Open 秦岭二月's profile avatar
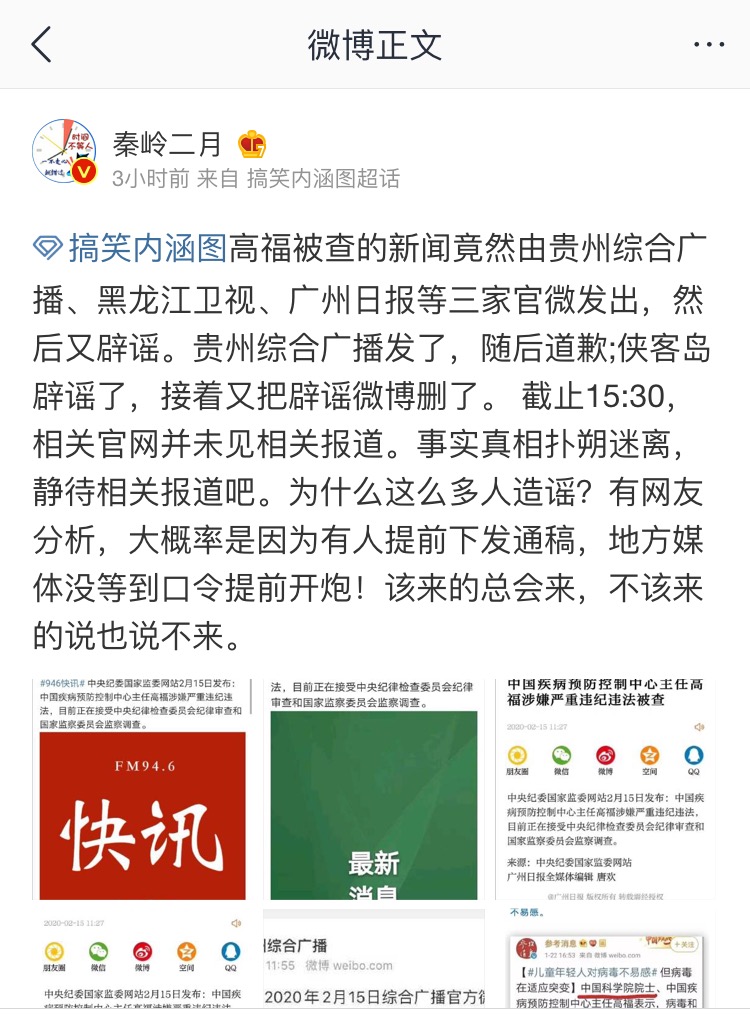Viewport: 750px width, 1029px height. [64, 152]
